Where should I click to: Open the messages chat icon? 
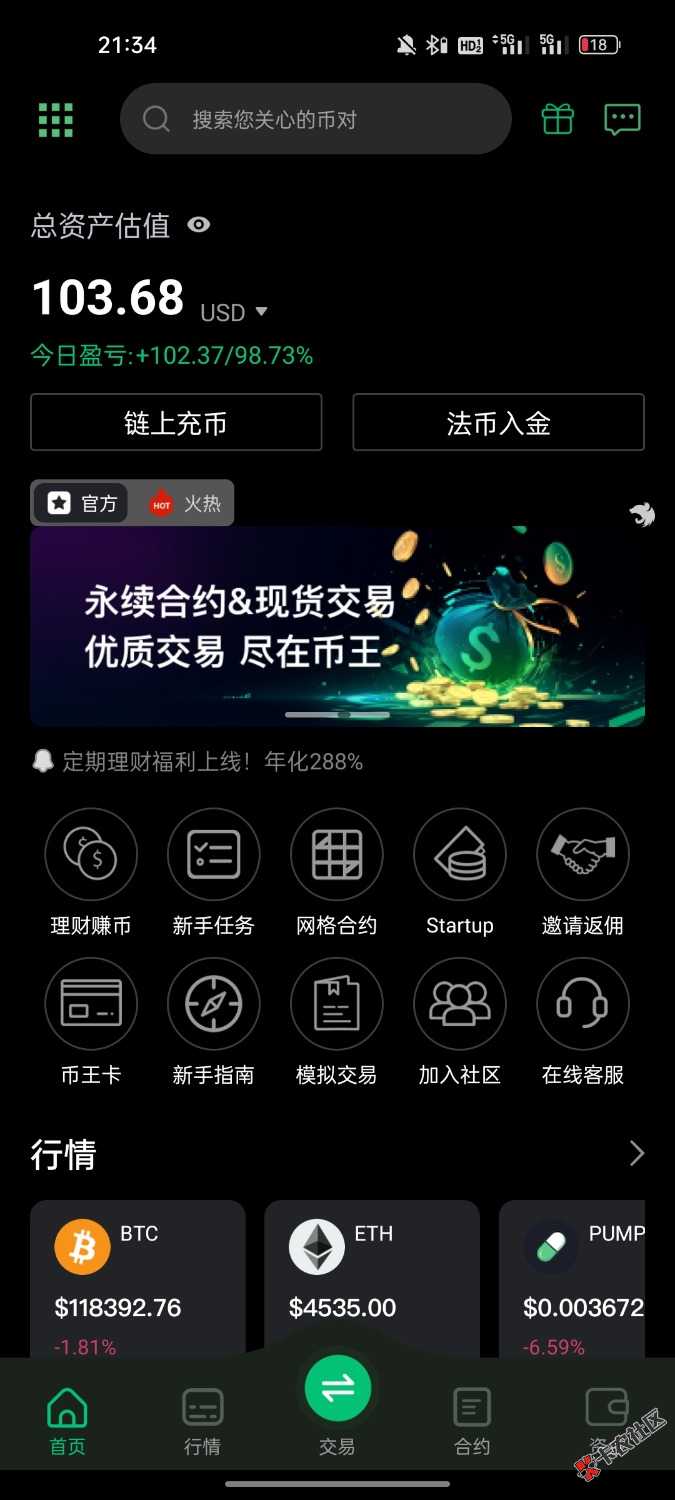tap(622, 120)
